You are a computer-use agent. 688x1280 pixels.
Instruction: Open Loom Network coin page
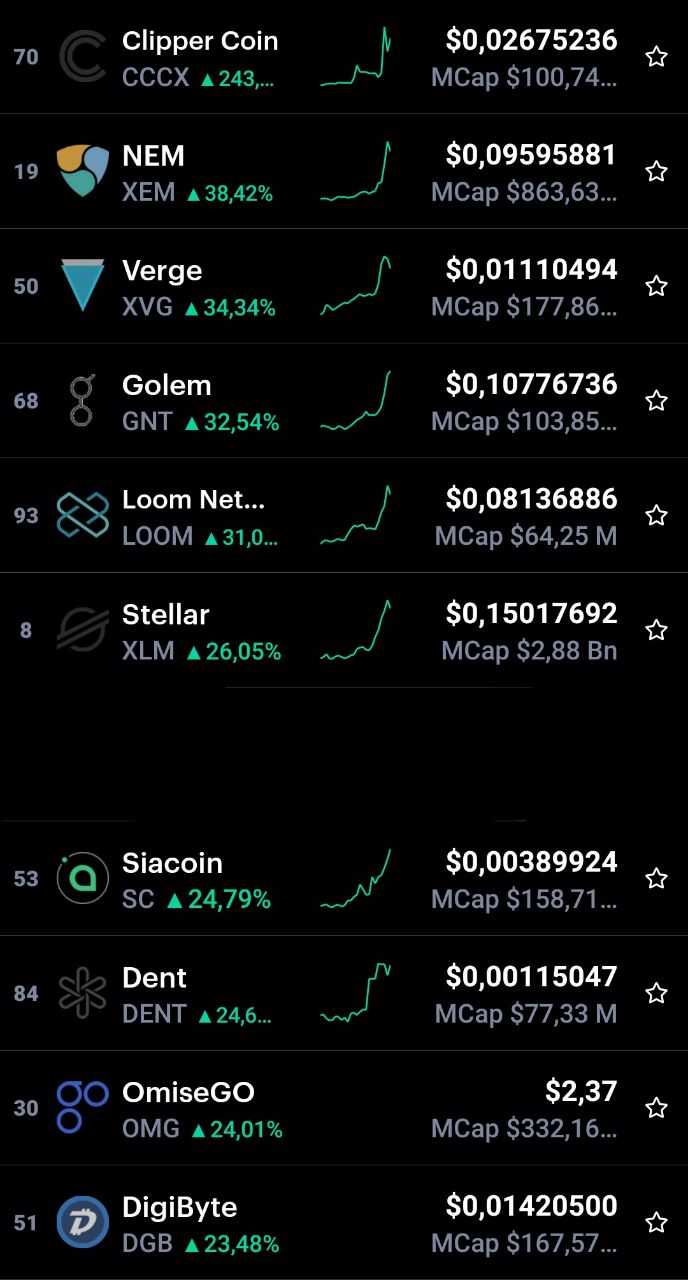(344, 515)
